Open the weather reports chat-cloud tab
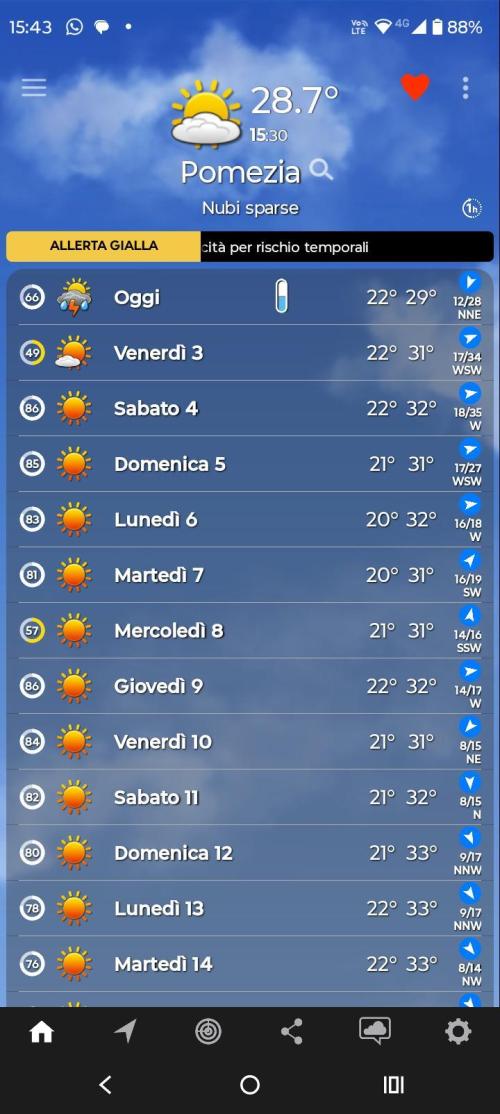 pyautogui.click(x=374, y=1031)
